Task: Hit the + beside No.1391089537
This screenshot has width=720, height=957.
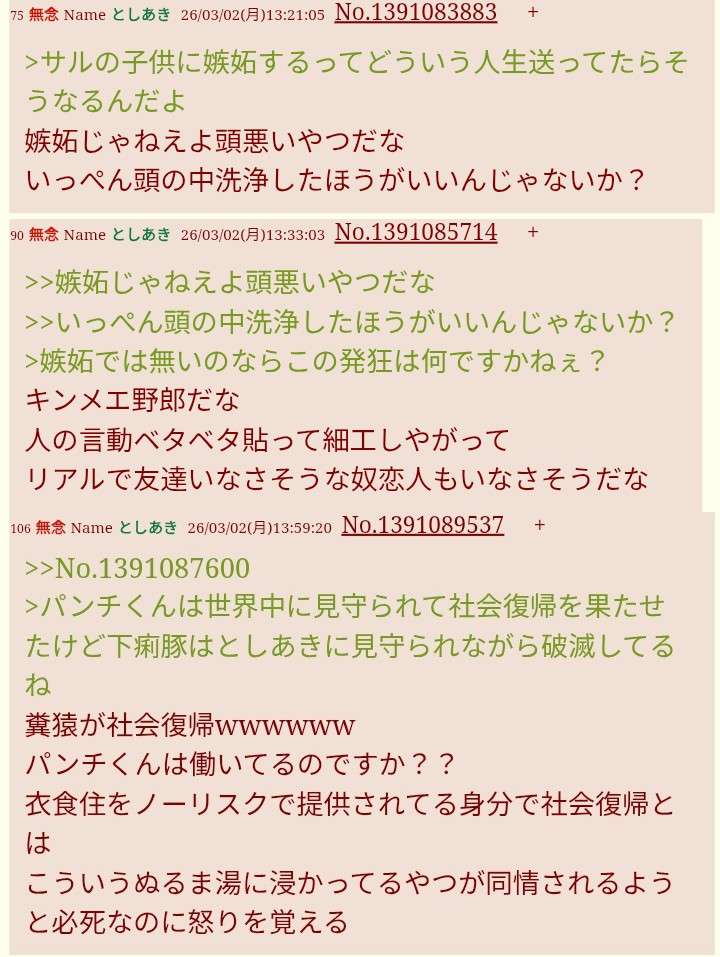Action: [x=540, y=525]
